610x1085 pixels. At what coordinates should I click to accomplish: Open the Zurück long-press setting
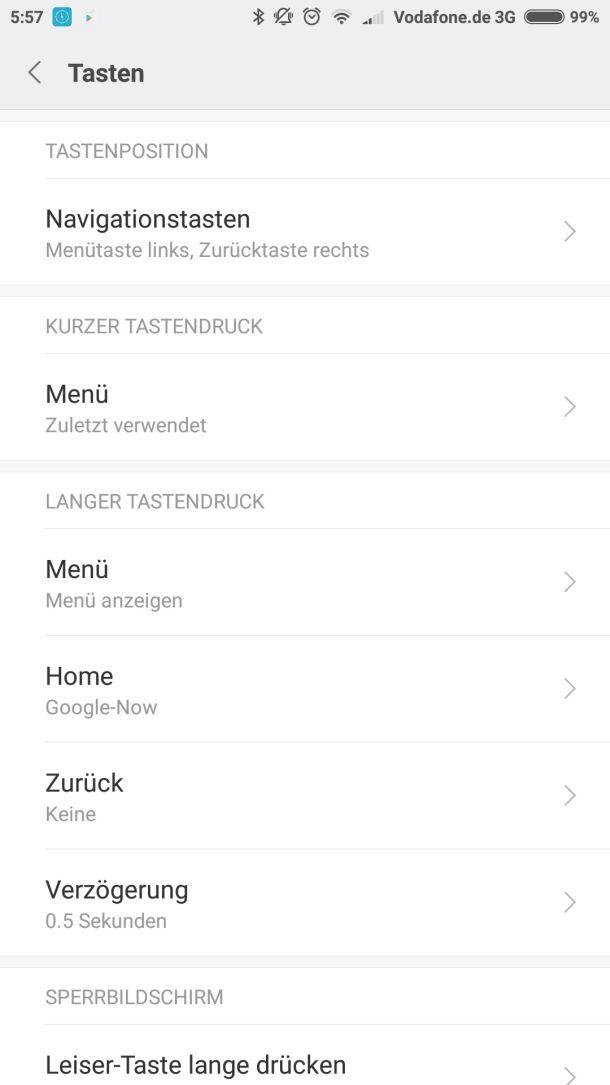[x=305, y=796]
